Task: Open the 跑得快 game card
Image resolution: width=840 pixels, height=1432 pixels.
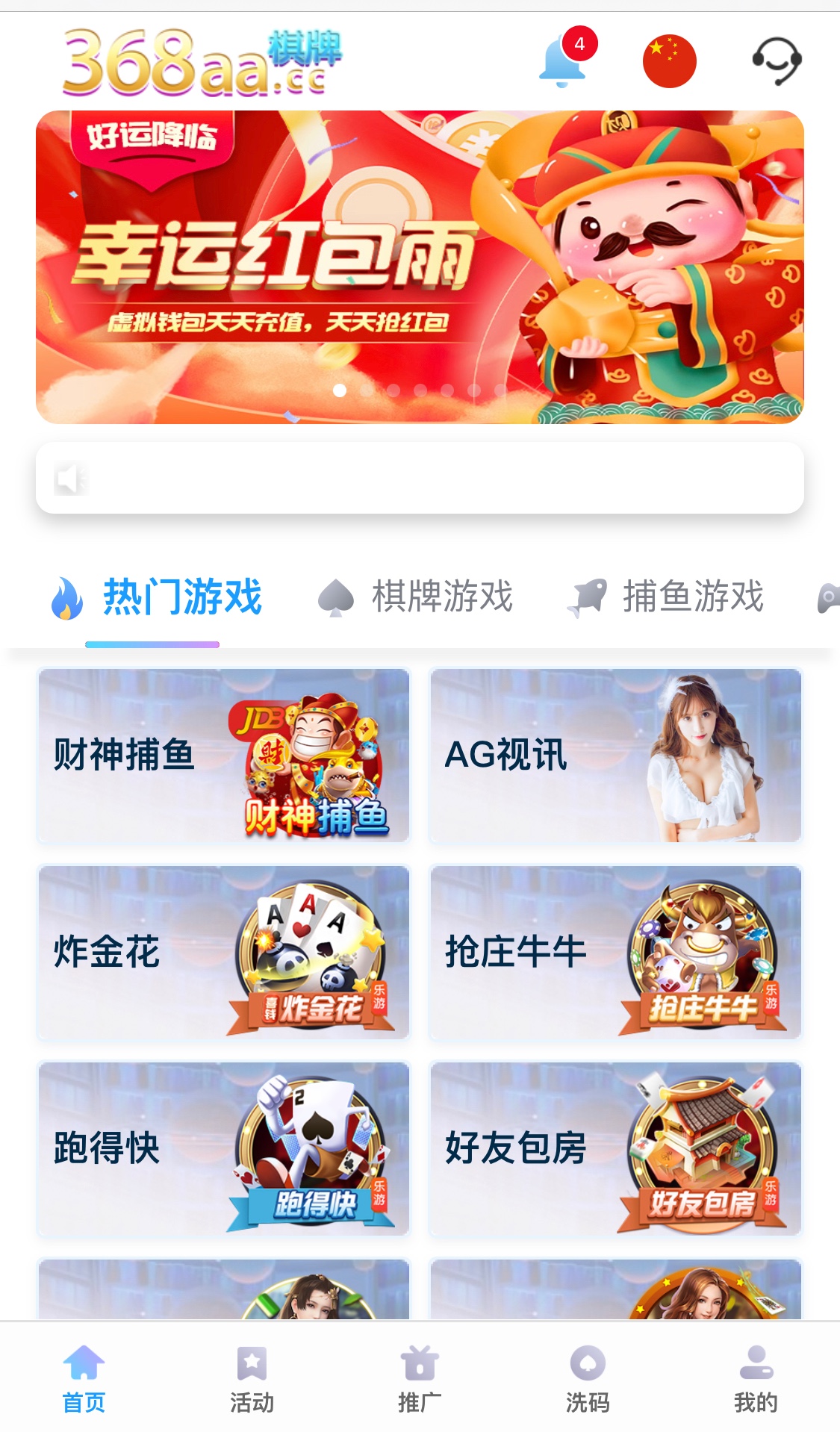Action: pos(224,1148)
